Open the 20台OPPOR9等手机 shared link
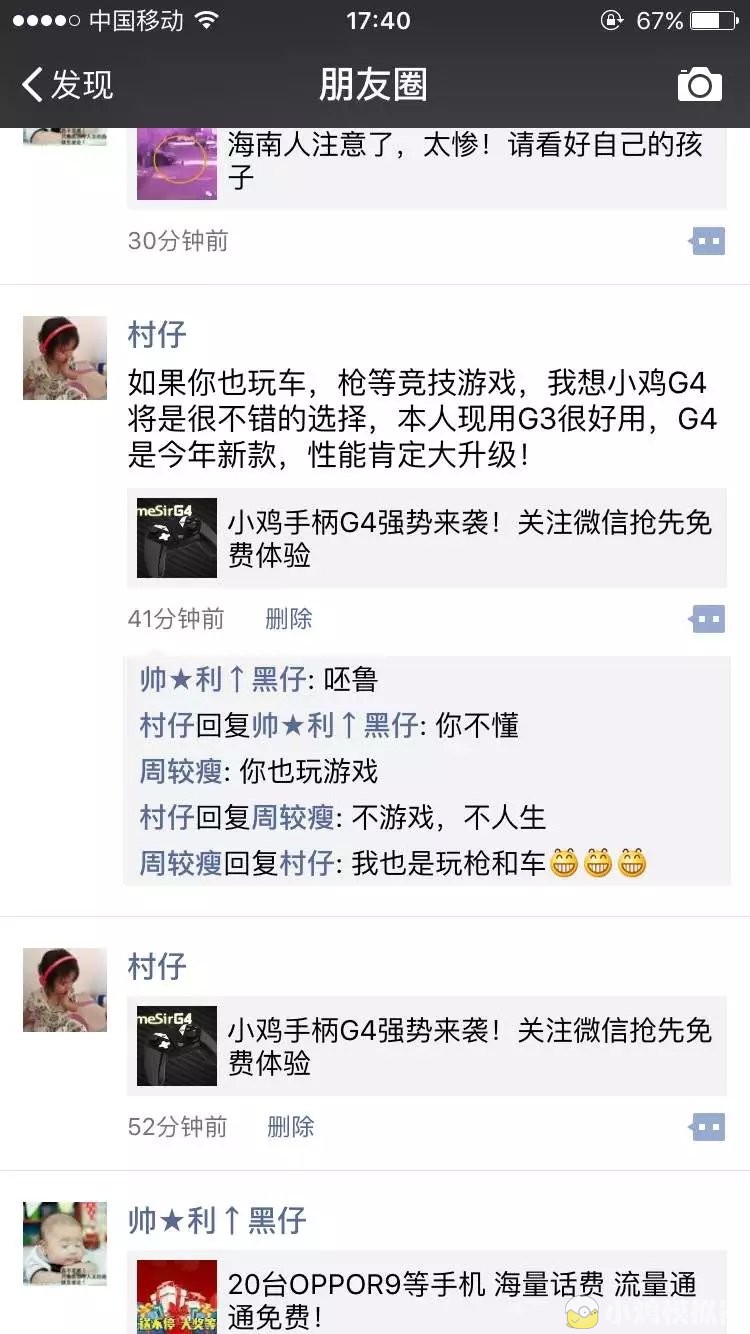This screenshot has height=1334, width=750. coord(426,1297)
